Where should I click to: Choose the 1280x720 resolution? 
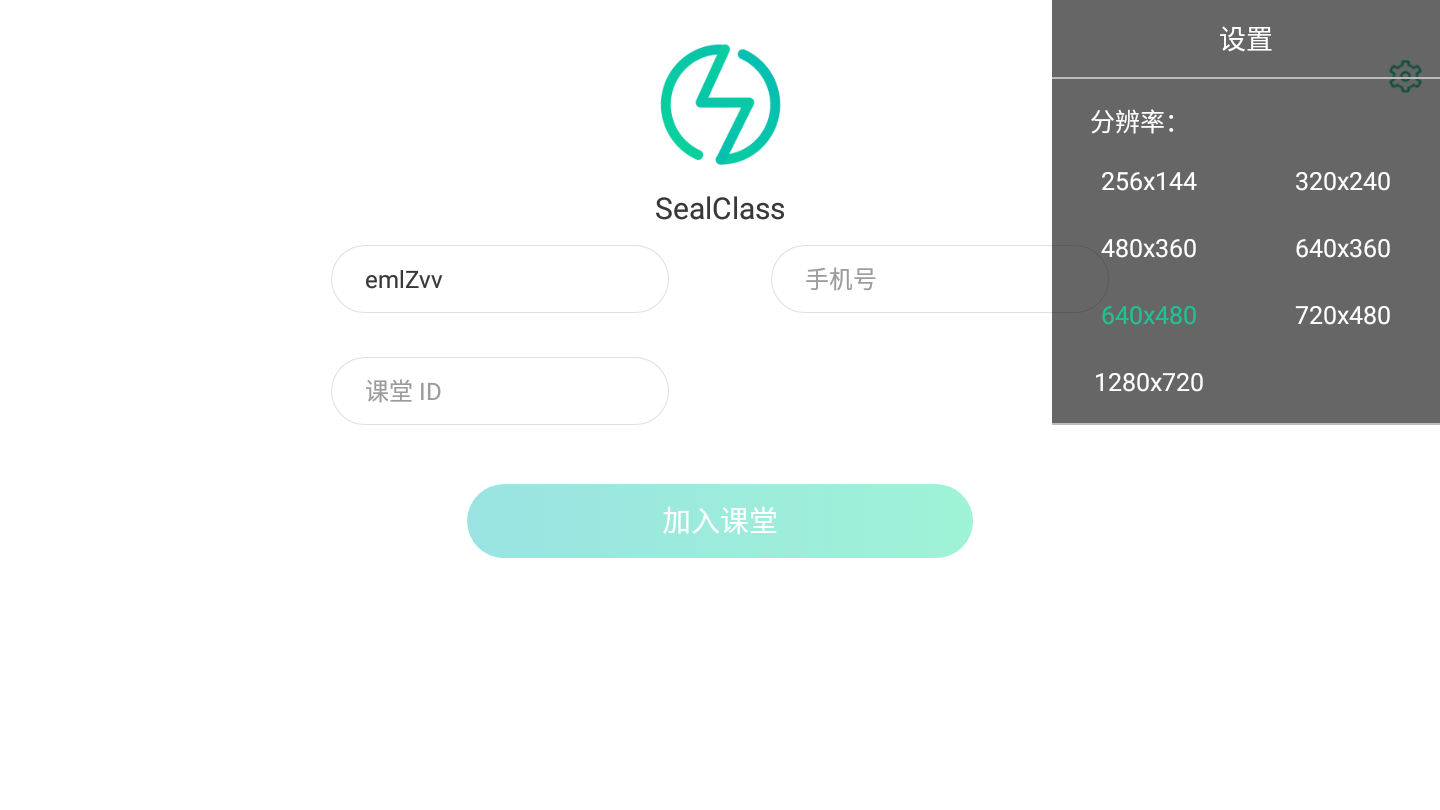coord(1148,382)
